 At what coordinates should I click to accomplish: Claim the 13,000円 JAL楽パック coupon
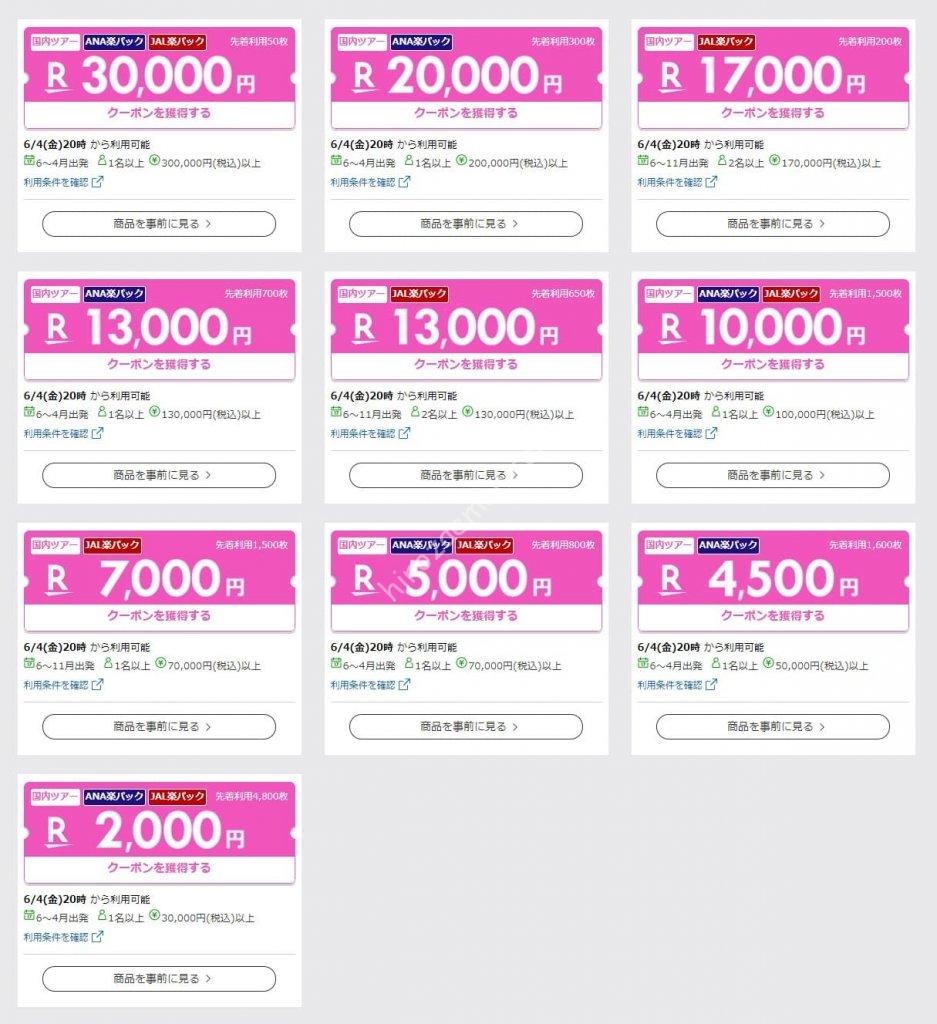(466, 364)
